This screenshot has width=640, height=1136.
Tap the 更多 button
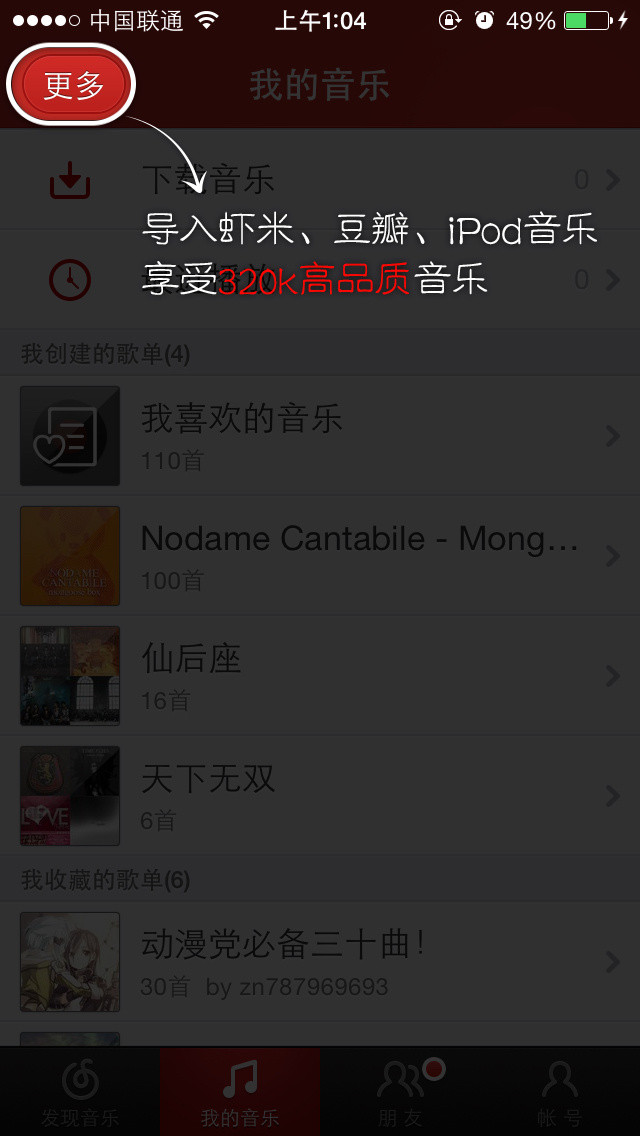pos(72,85)
